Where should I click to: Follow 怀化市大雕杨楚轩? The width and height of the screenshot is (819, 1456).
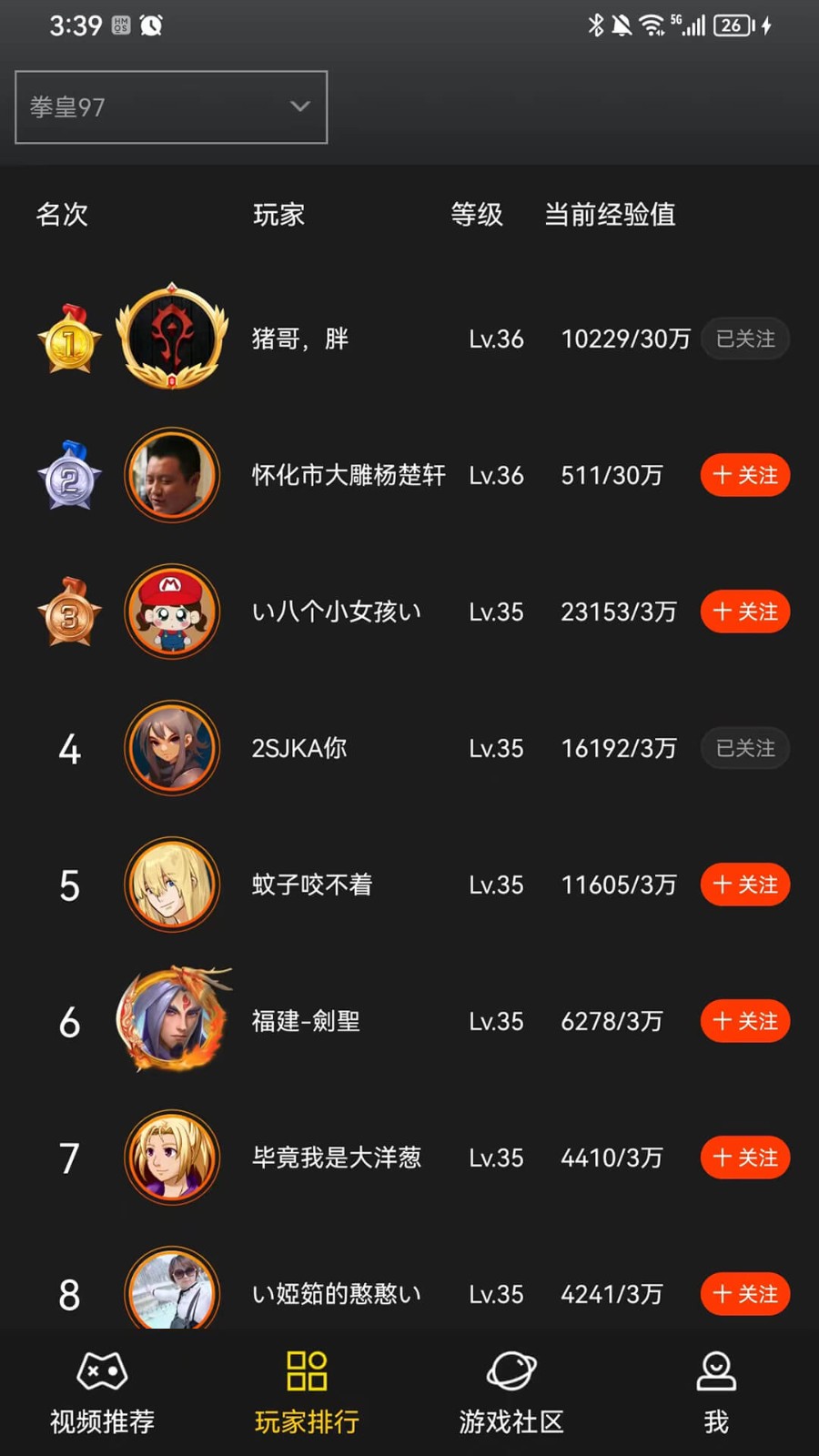pos(744,475)
